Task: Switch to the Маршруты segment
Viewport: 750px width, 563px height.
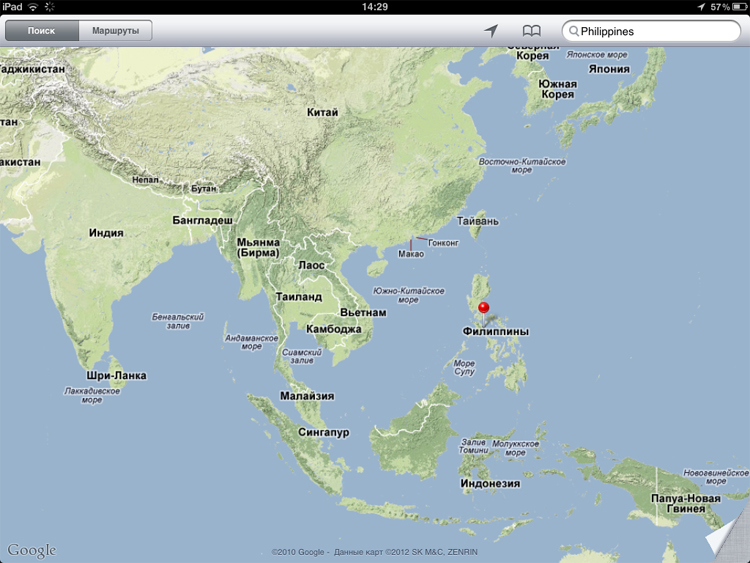Action: coord(115,31)
